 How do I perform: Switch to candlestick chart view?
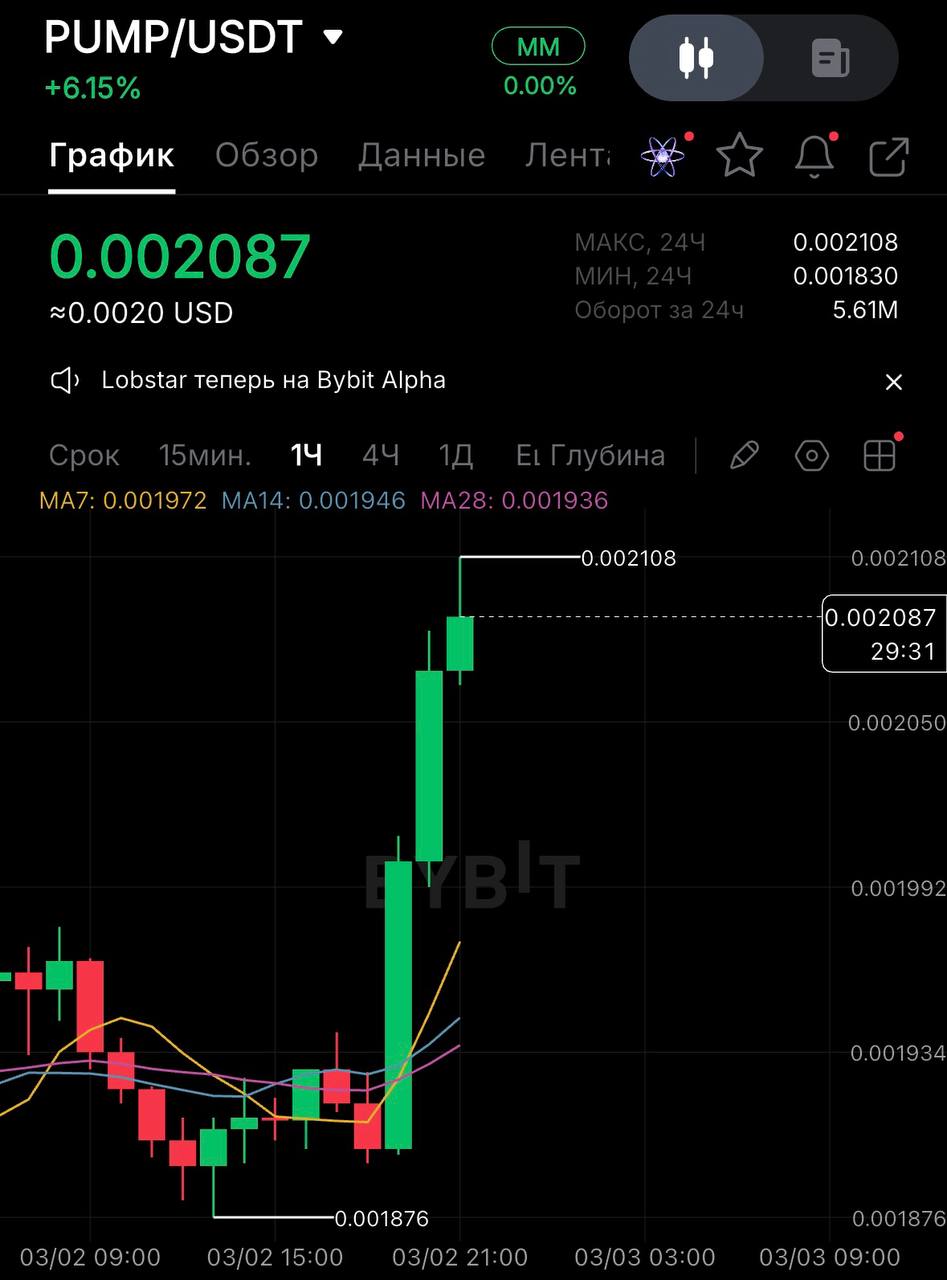pyautogui.click(x=696, y=58)
